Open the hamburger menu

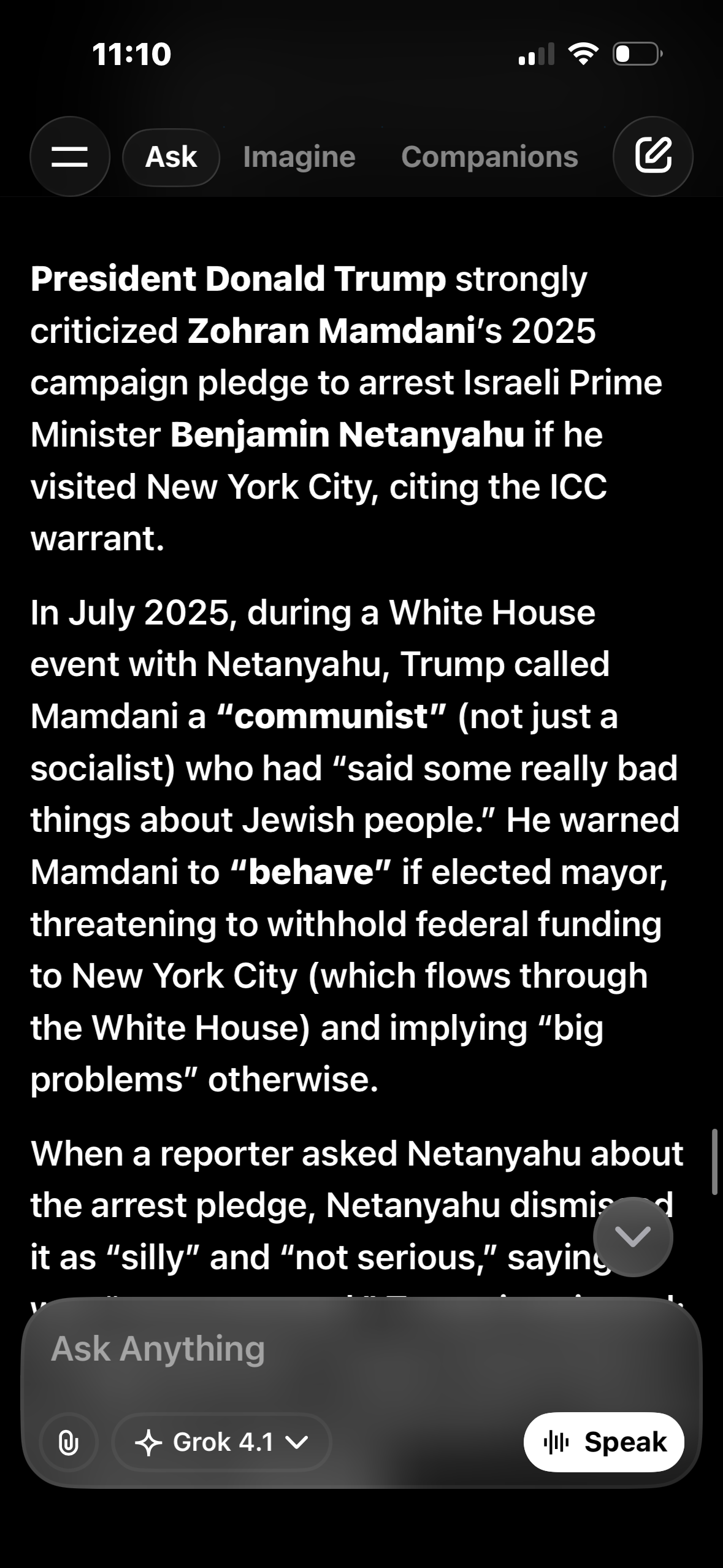pyautogui.click(x=69, y=156)
